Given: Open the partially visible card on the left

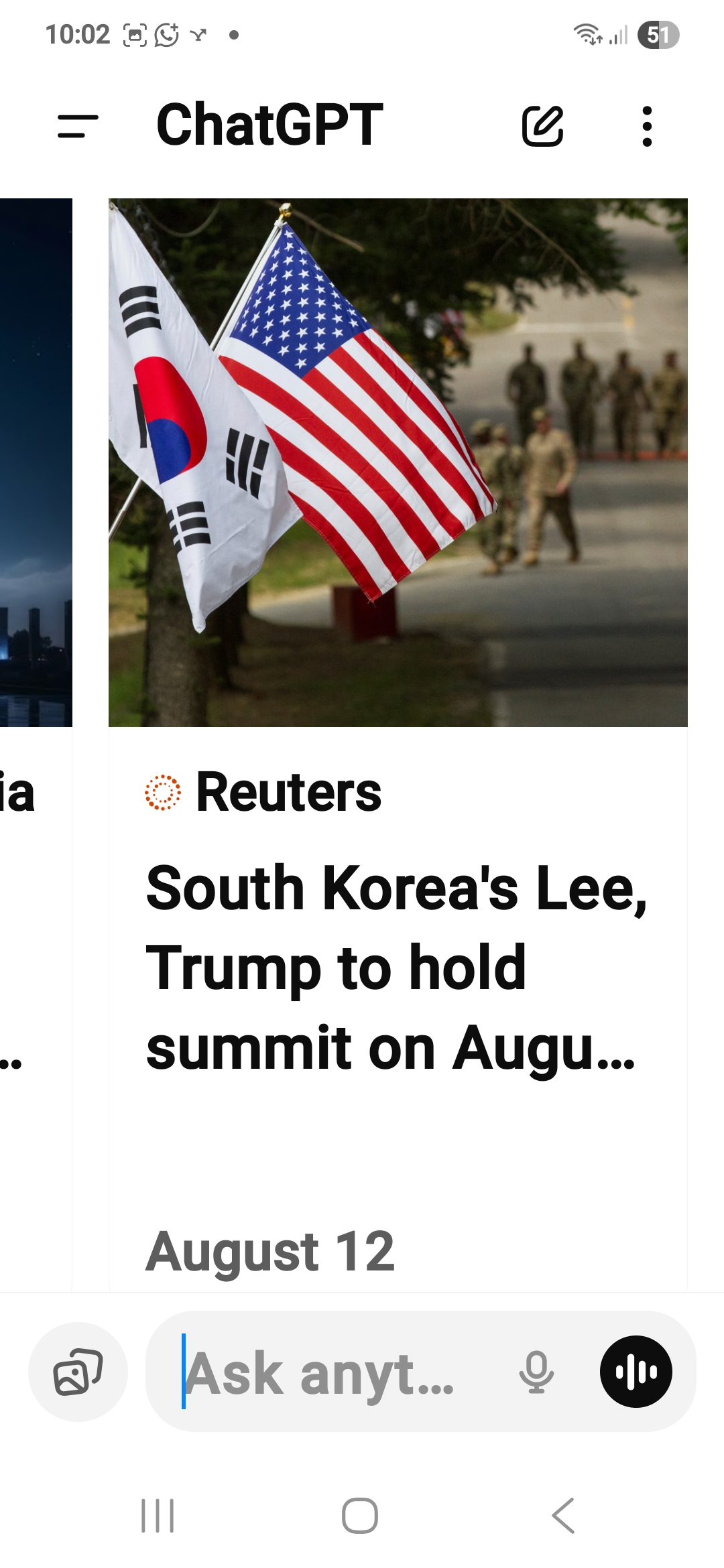Looking at the screenshot, I should [x=34, y=670].
